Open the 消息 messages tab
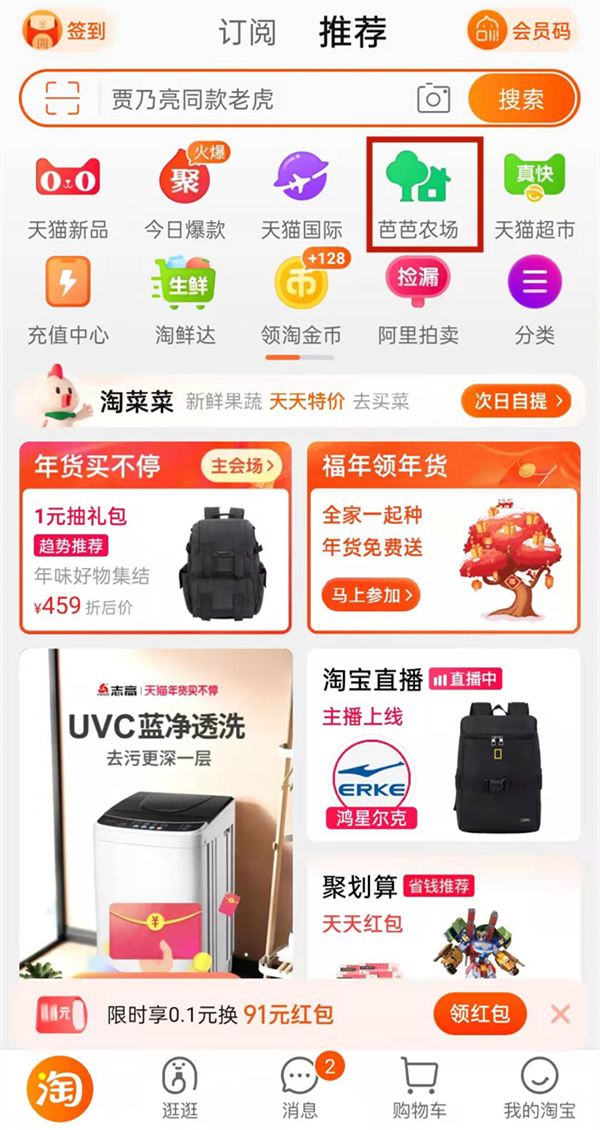Screen dimensions: 600x1130 (299, 1088)
